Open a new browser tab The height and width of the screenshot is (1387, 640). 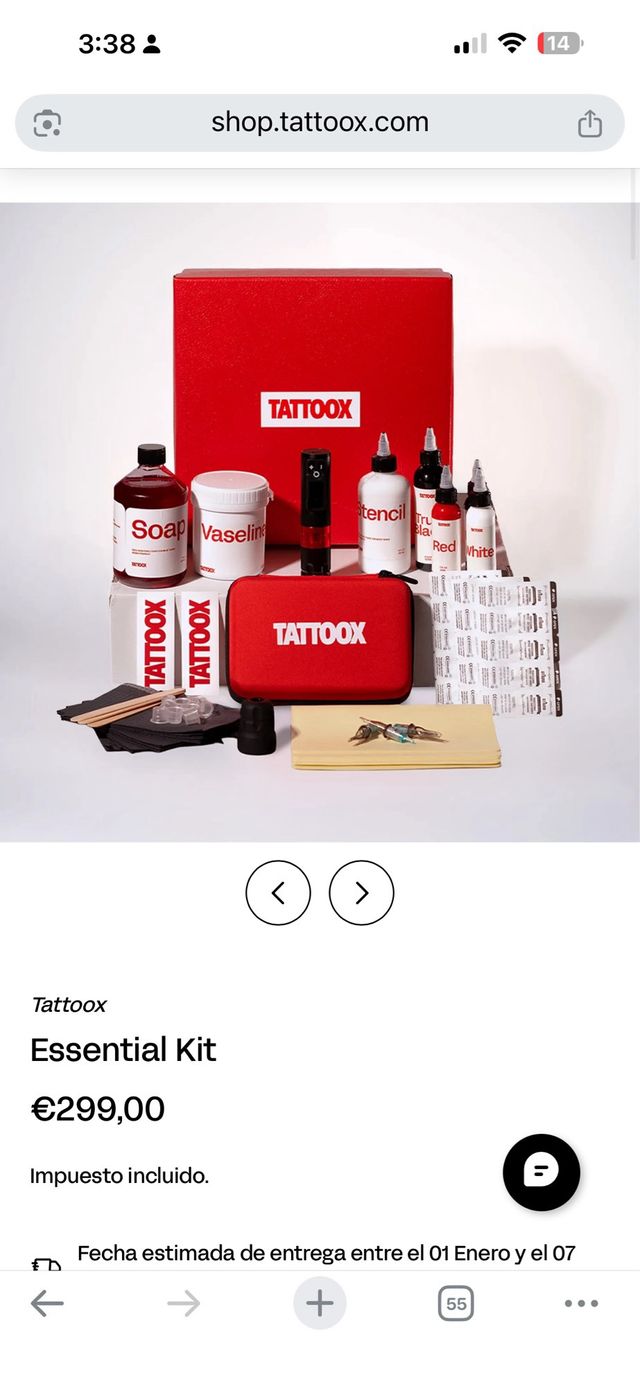tap(320, 1303)
